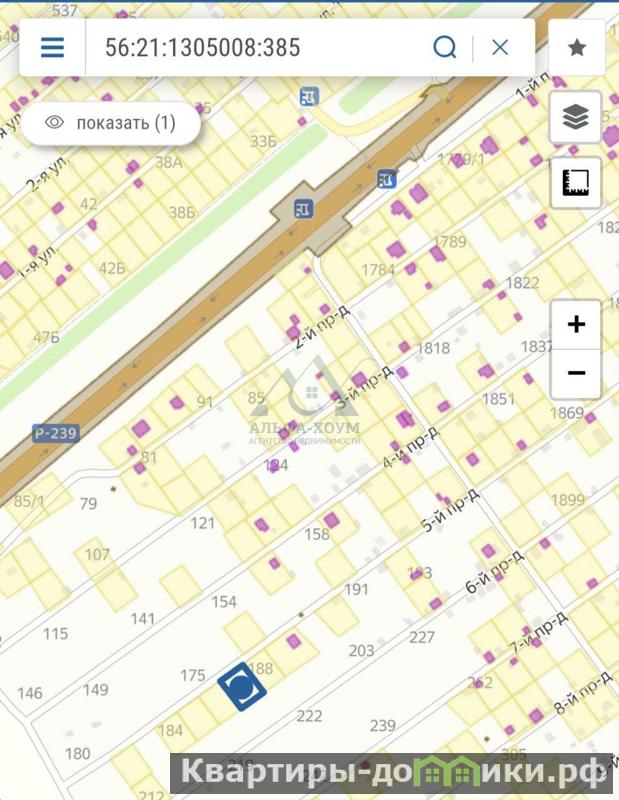Open the hamburger menu
The image size is (619, 800).
coord(52,47)
